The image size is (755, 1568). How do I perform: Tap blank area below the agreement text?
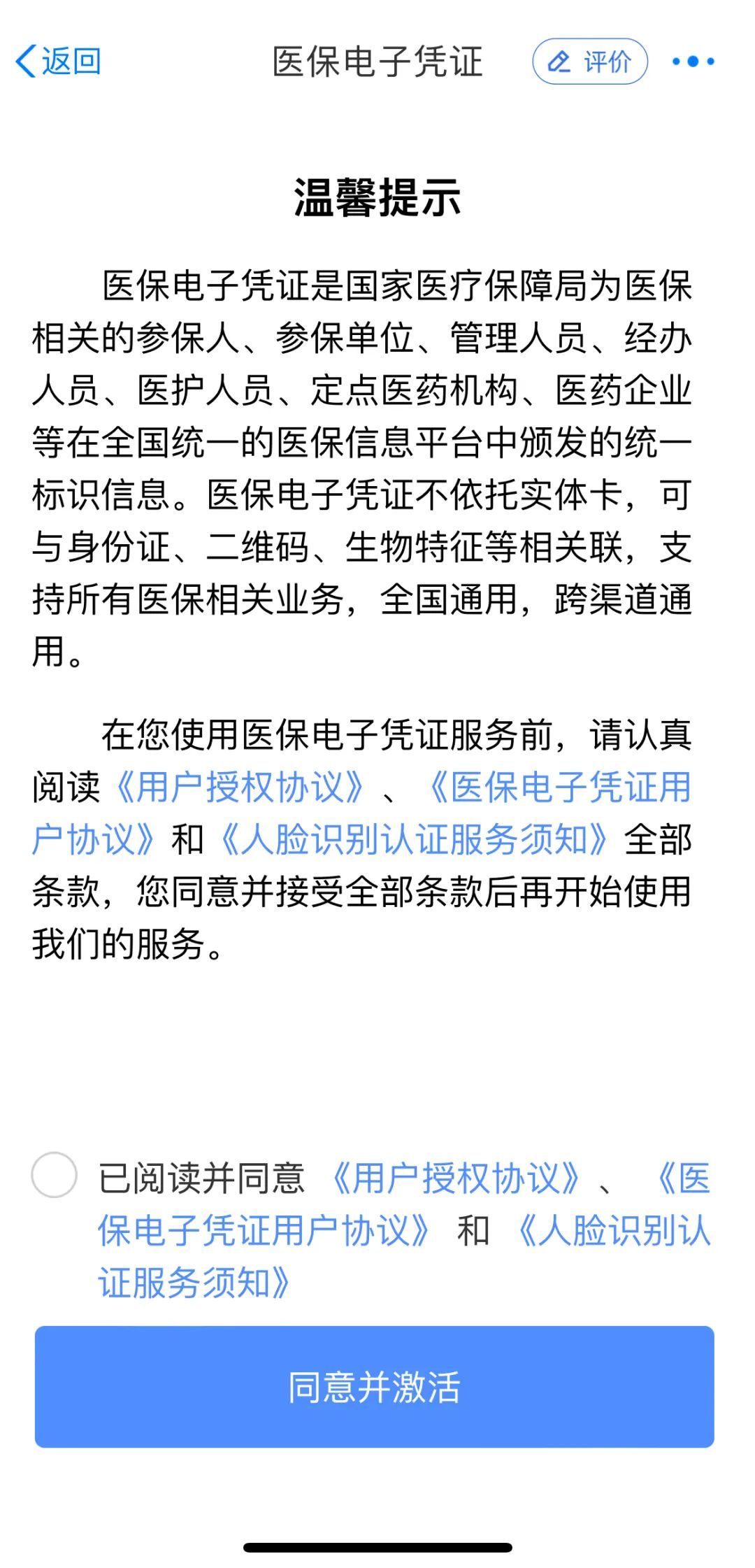[377, 1049]
